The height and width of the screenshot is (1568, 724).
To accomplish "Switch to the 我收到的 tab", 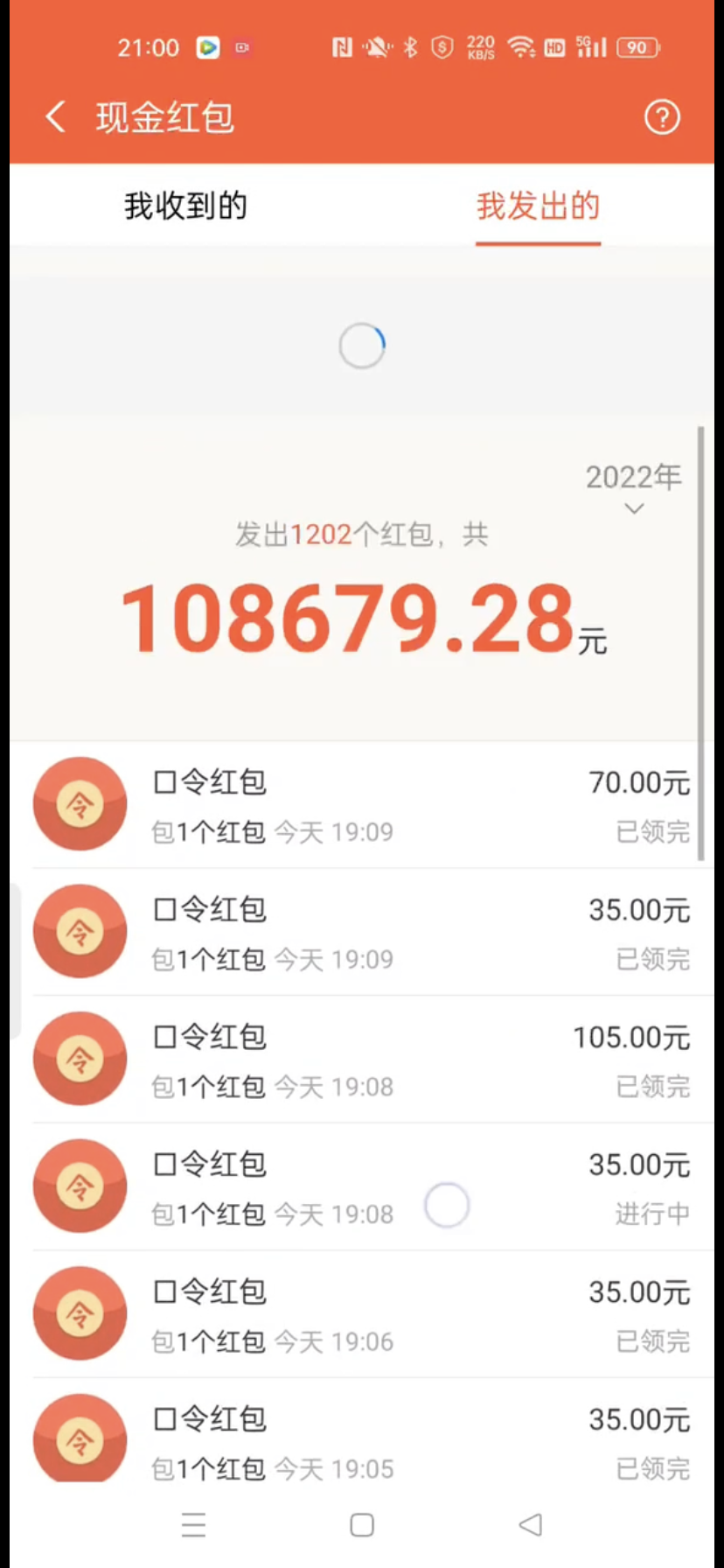I will (185, 206).
